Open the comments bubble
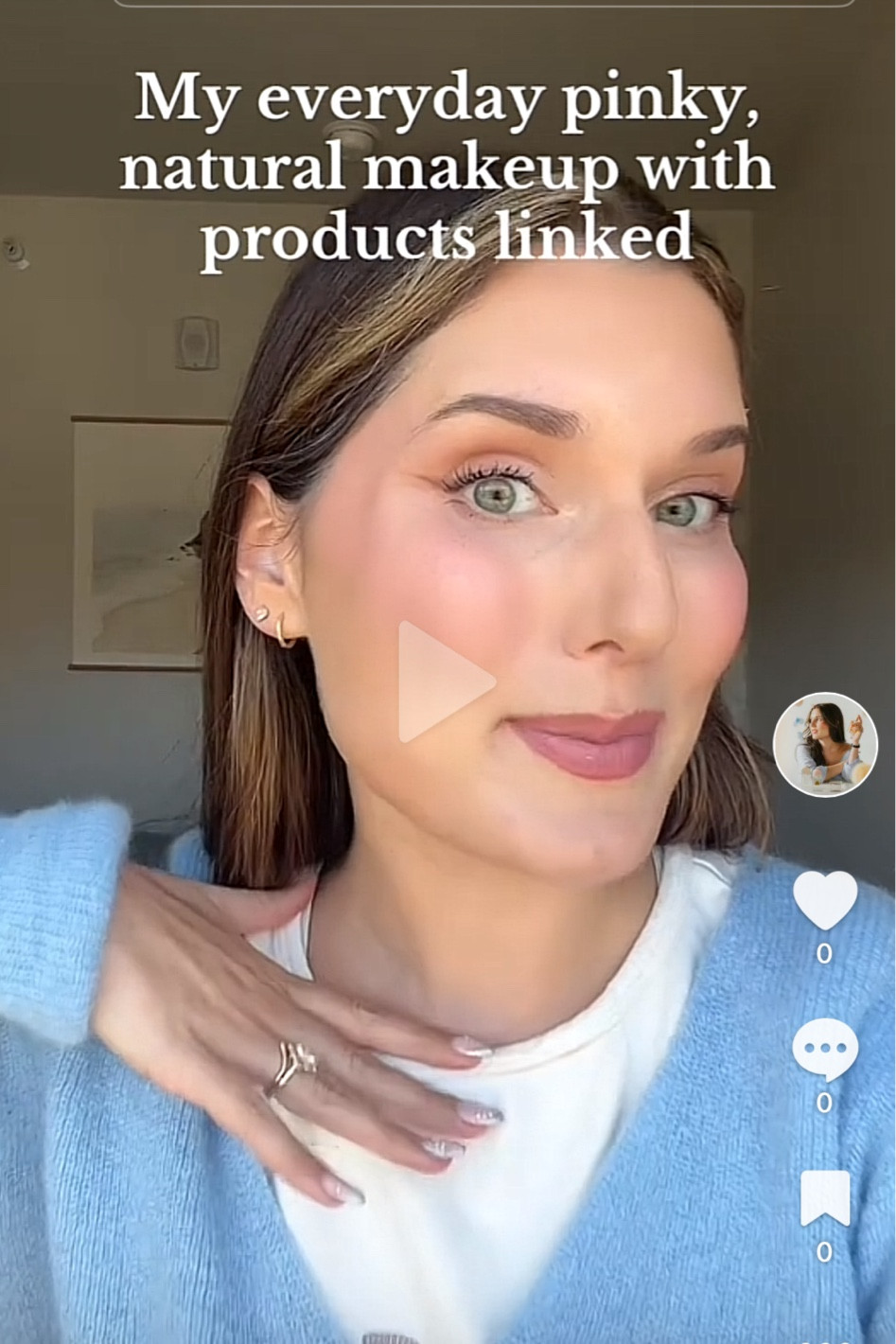This screenshot has width=896, height=1344. click(x=824, y=1050)
